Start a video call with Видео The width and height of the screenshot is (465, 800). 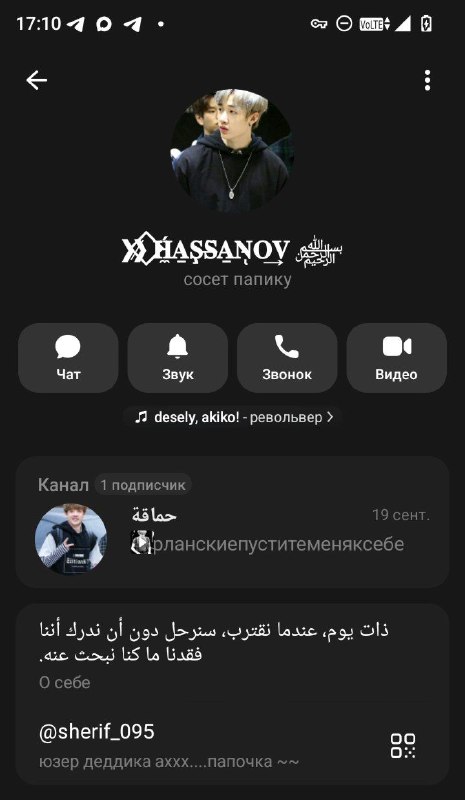(x=397, y=358)
